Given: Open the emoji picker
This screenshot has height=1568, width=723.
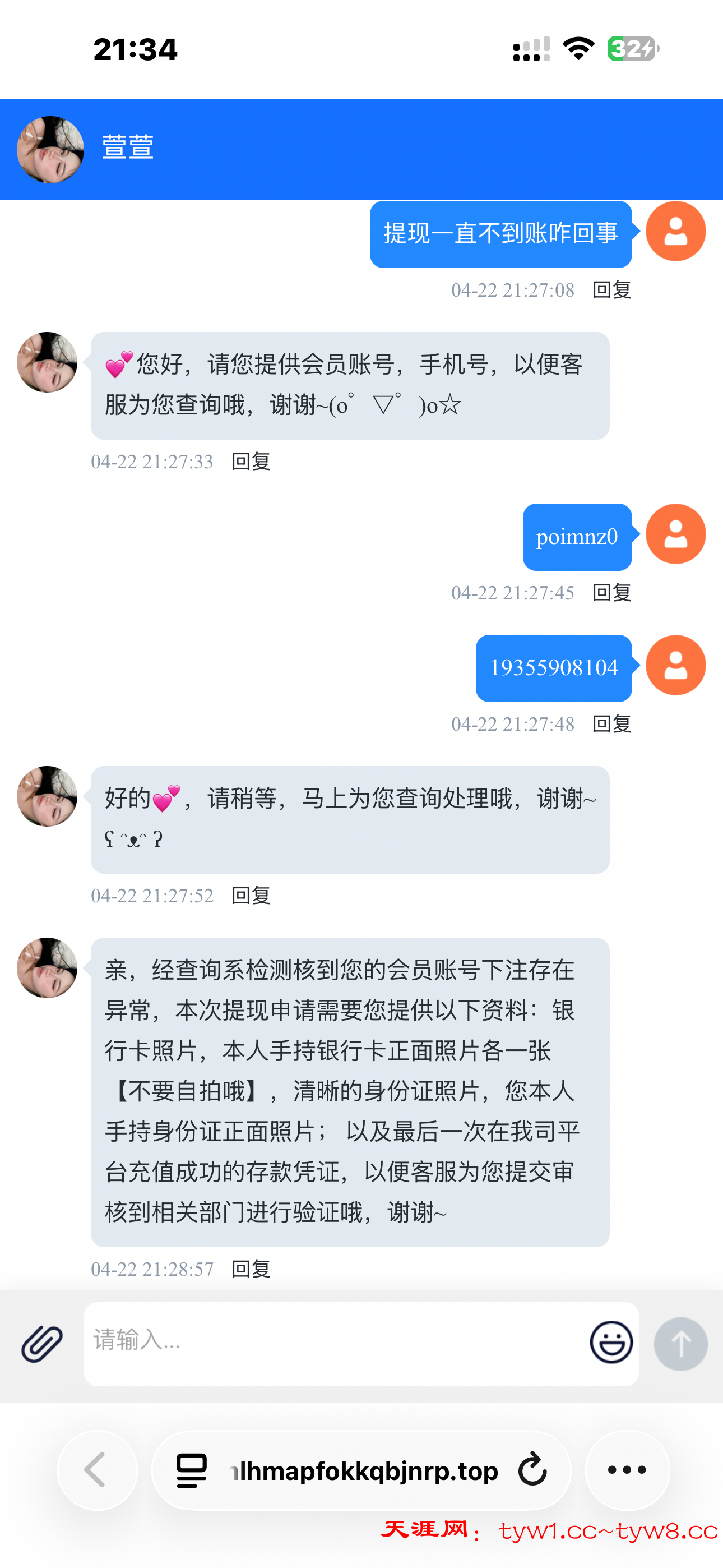Looking at the screenshot, I should point(611,1342).
